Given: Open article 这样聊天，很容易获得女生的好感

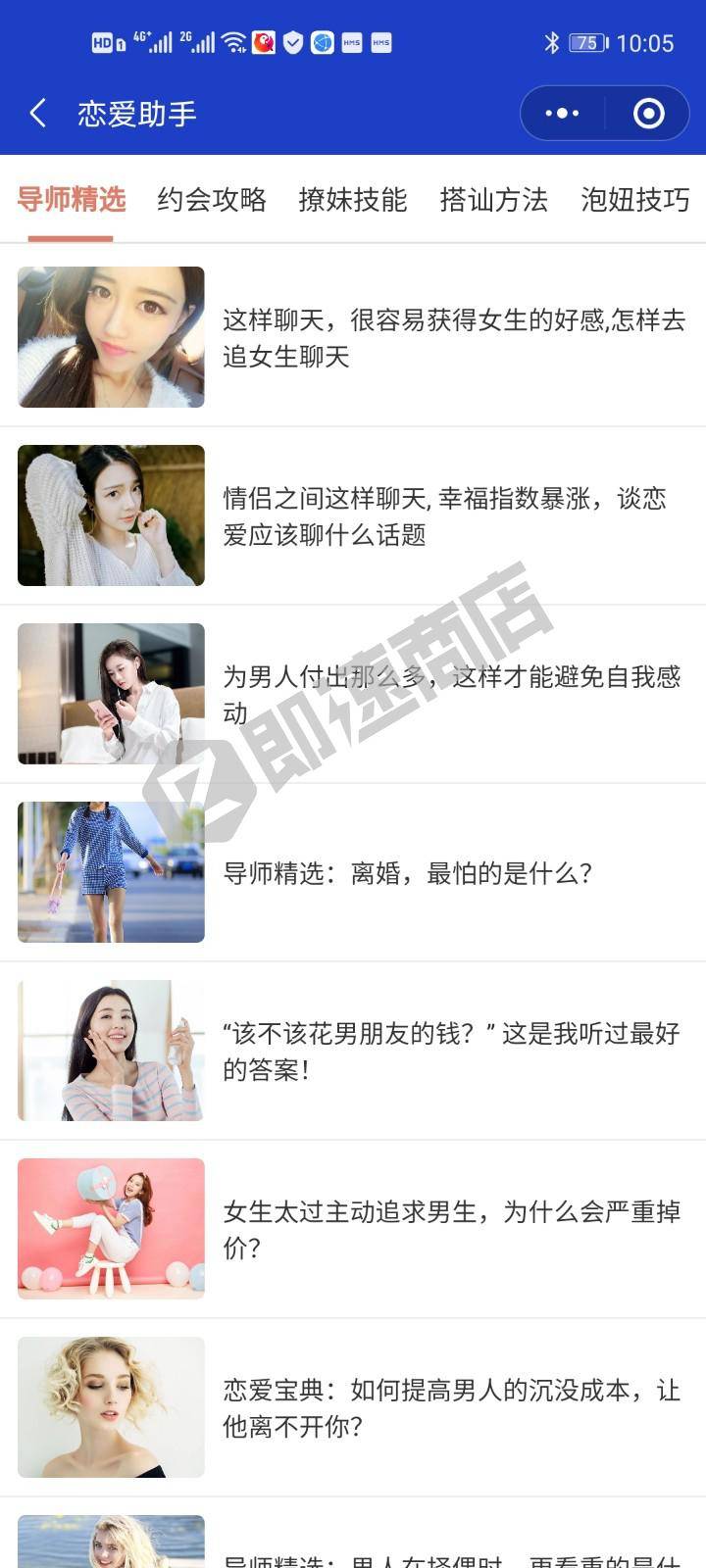Looking at the screenshot, I should tap(453, 337).
